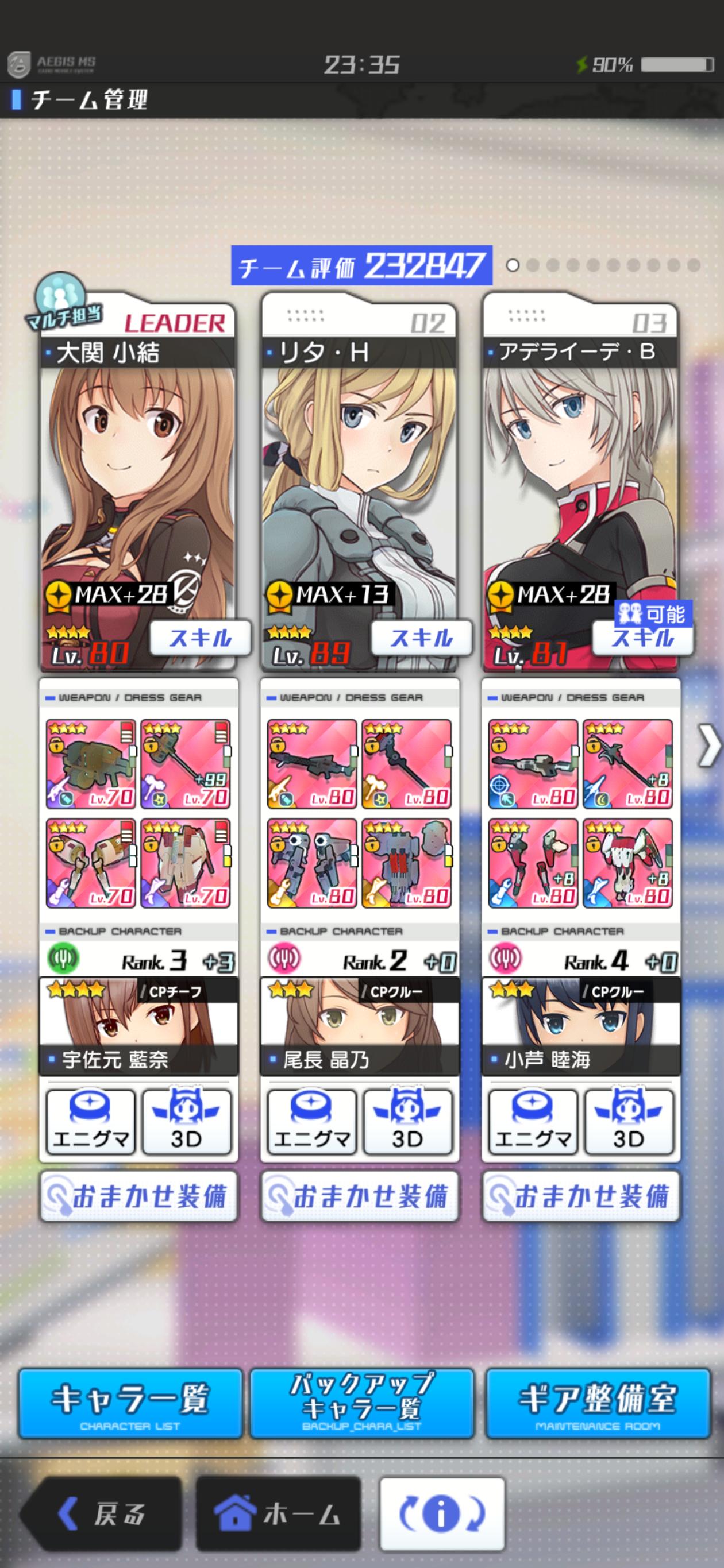
Task: Auto-equip gear for 大関 小結 with おまかせ装備
Action: (x=138, y=1196)
